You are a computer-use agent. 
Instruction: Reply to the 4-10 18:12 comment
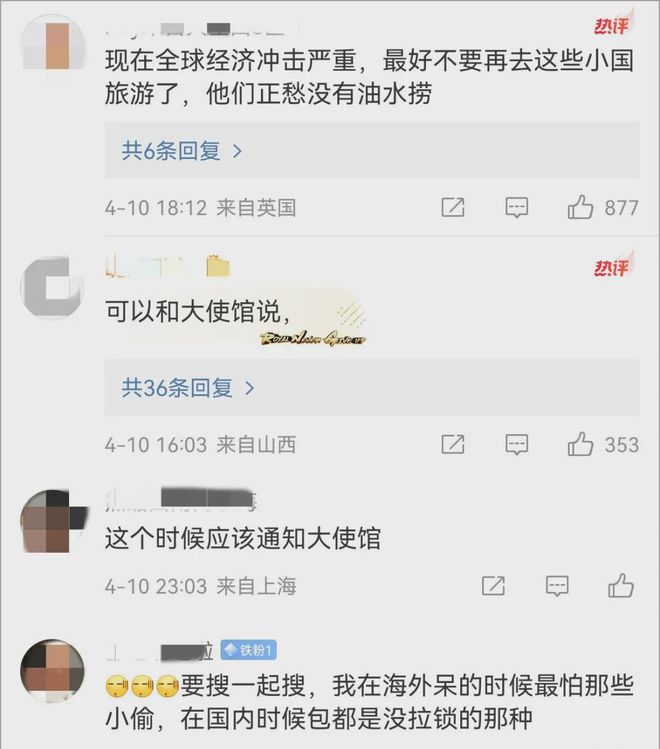(x=516, y=208)
